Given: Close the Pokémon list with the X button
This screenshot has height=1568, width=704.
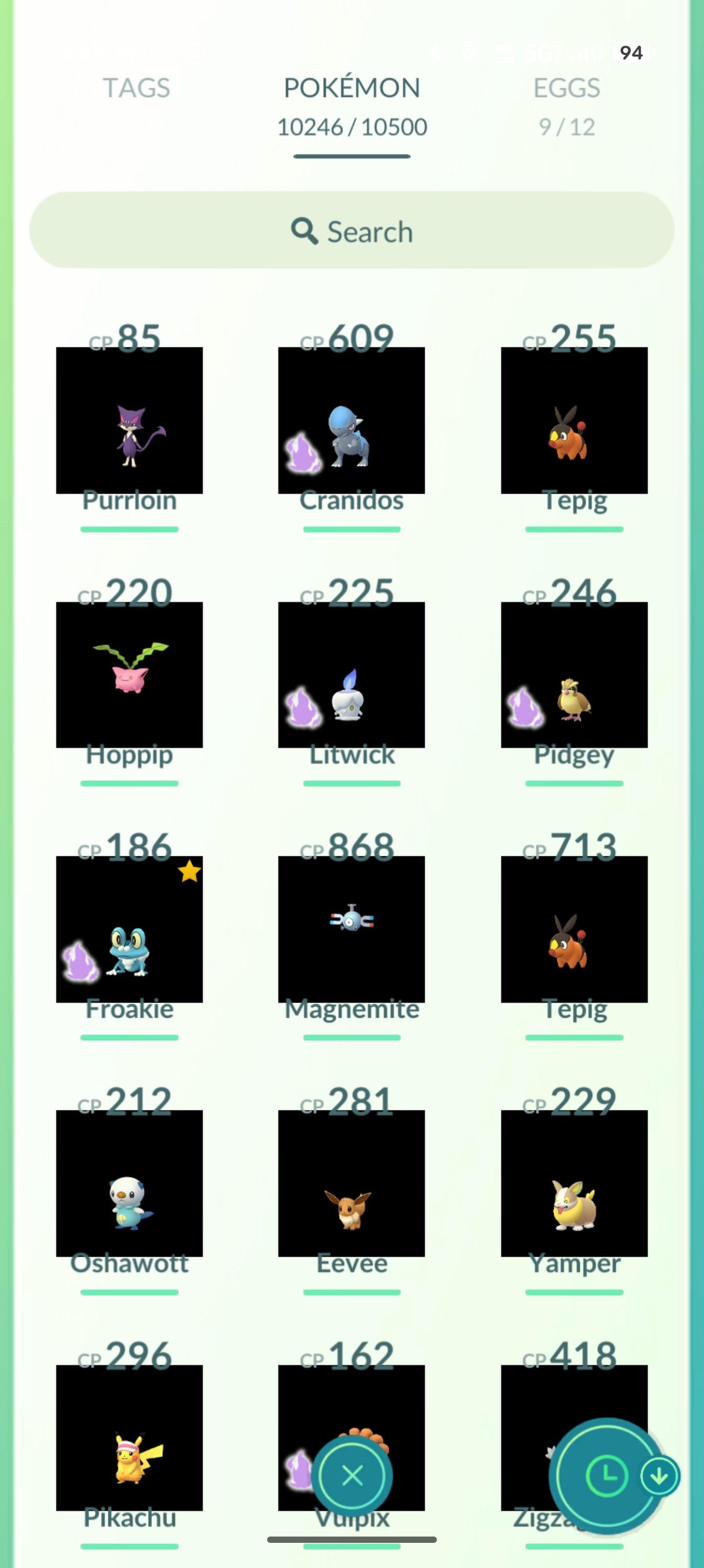Looking at the screenshot, I should click(353, 1476).
